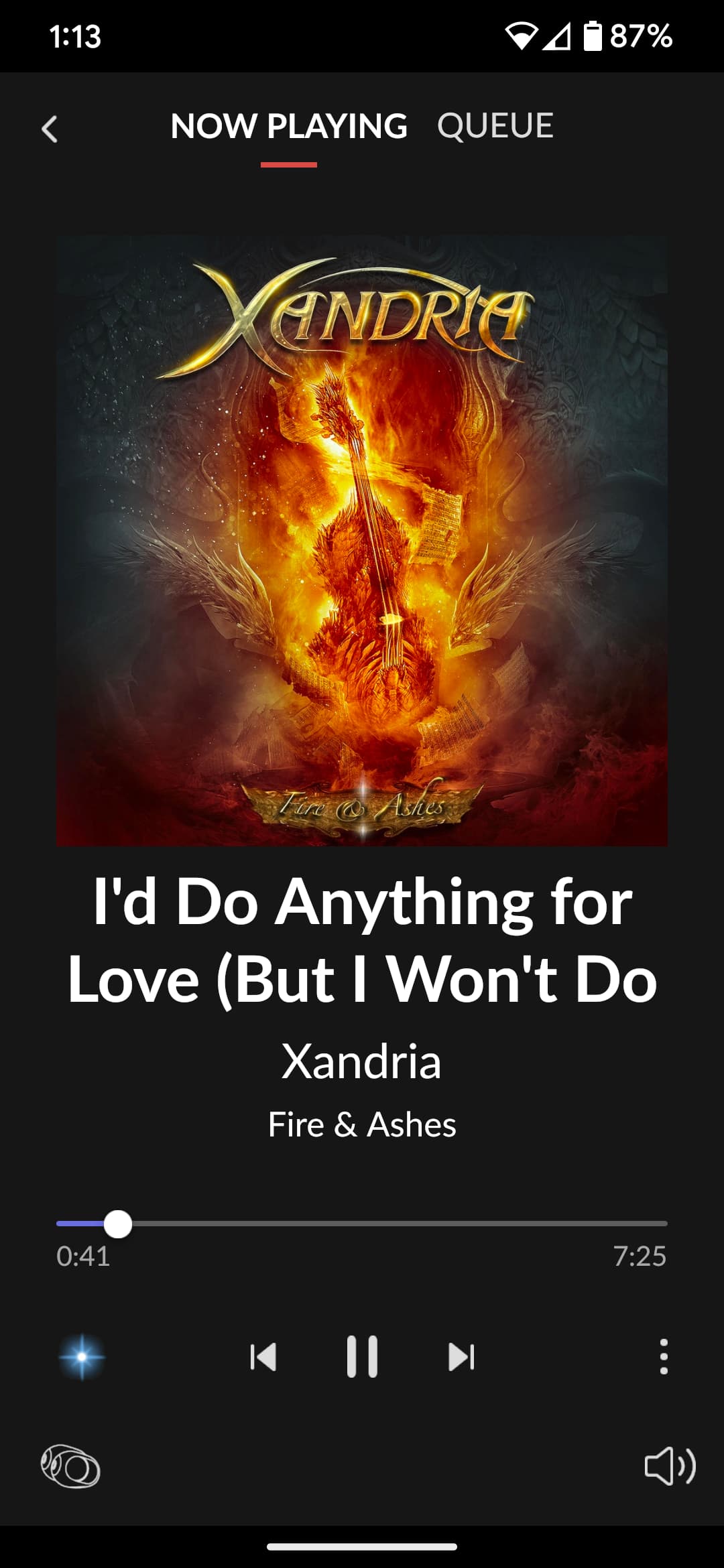
Task: Open the artist Xandria
Action: click(362, 1061)
